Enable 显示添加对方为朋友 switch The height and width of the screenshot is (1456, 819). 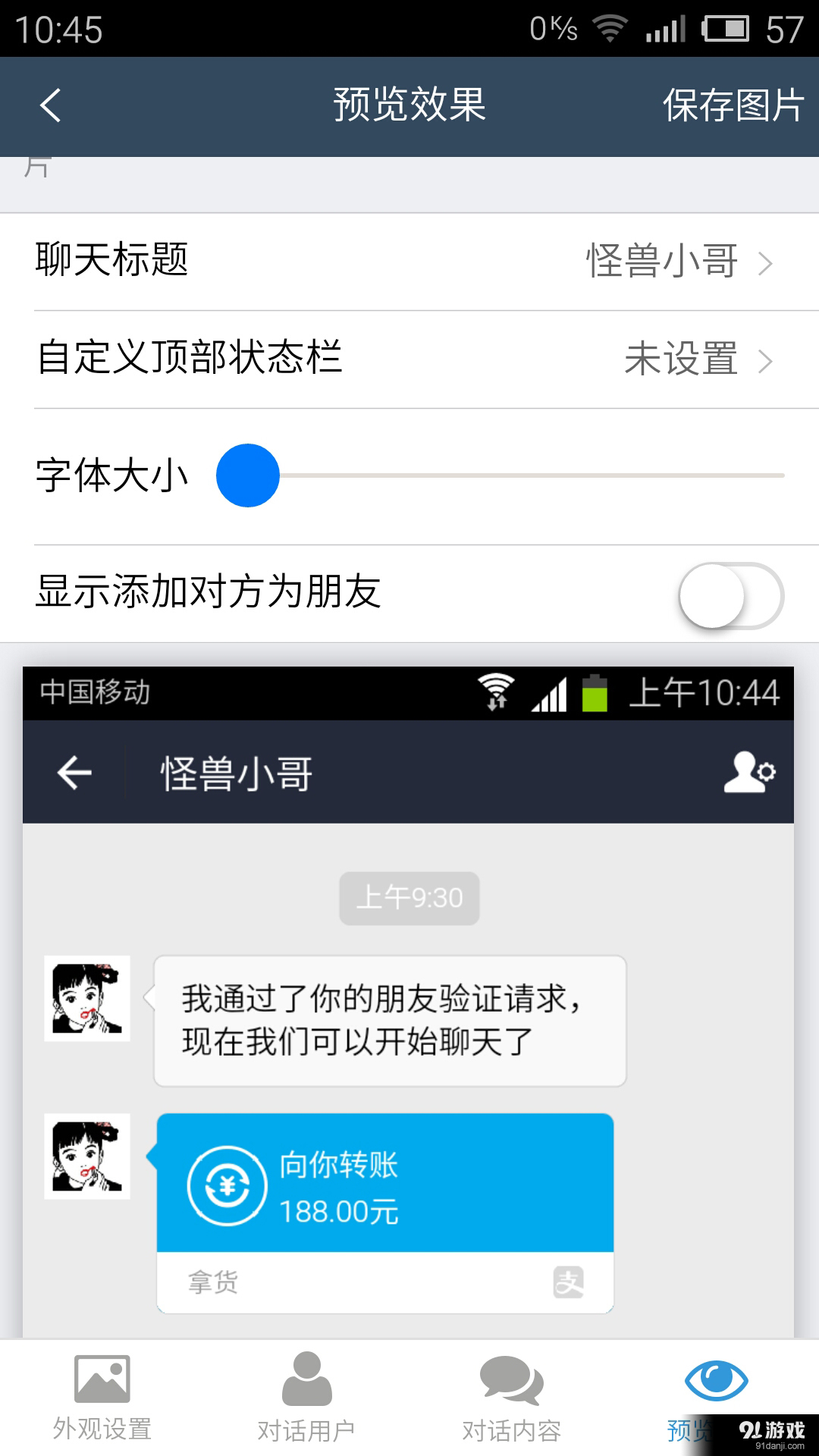click(x=730, y=595)
